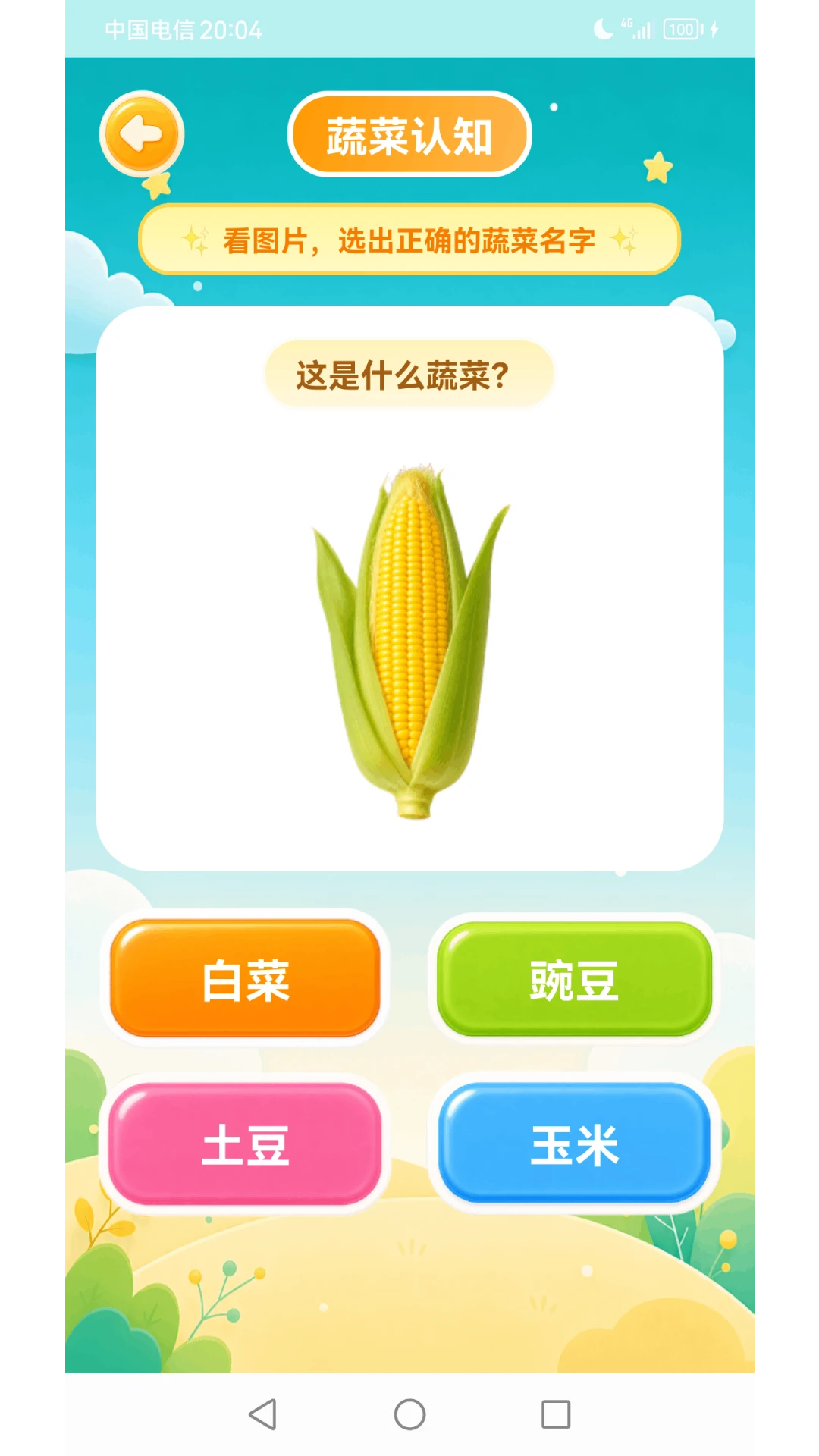This screenshot has width=819, height=1456.
Task: Open recent apps with the square button
Action: point(556,1414)
